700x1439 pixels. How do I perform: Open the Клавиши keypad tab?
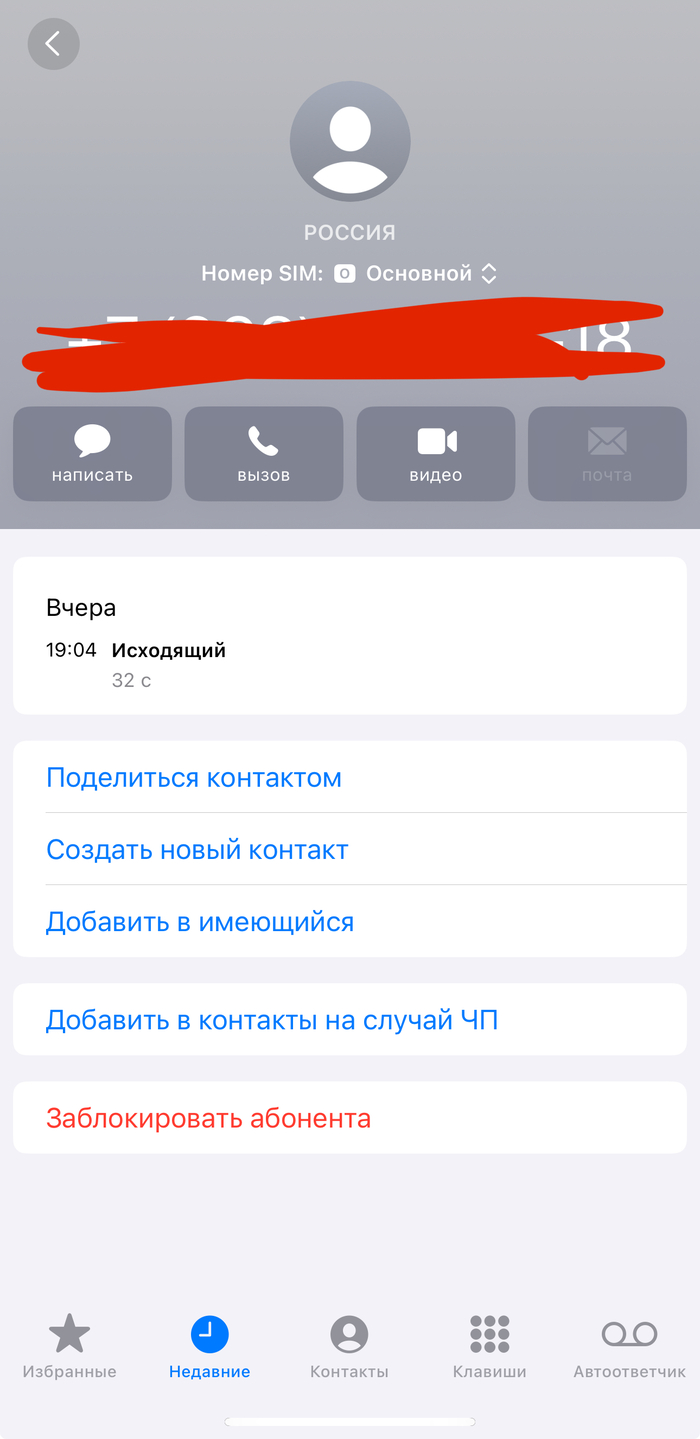pyautogui.click(x=489, y=1346)
